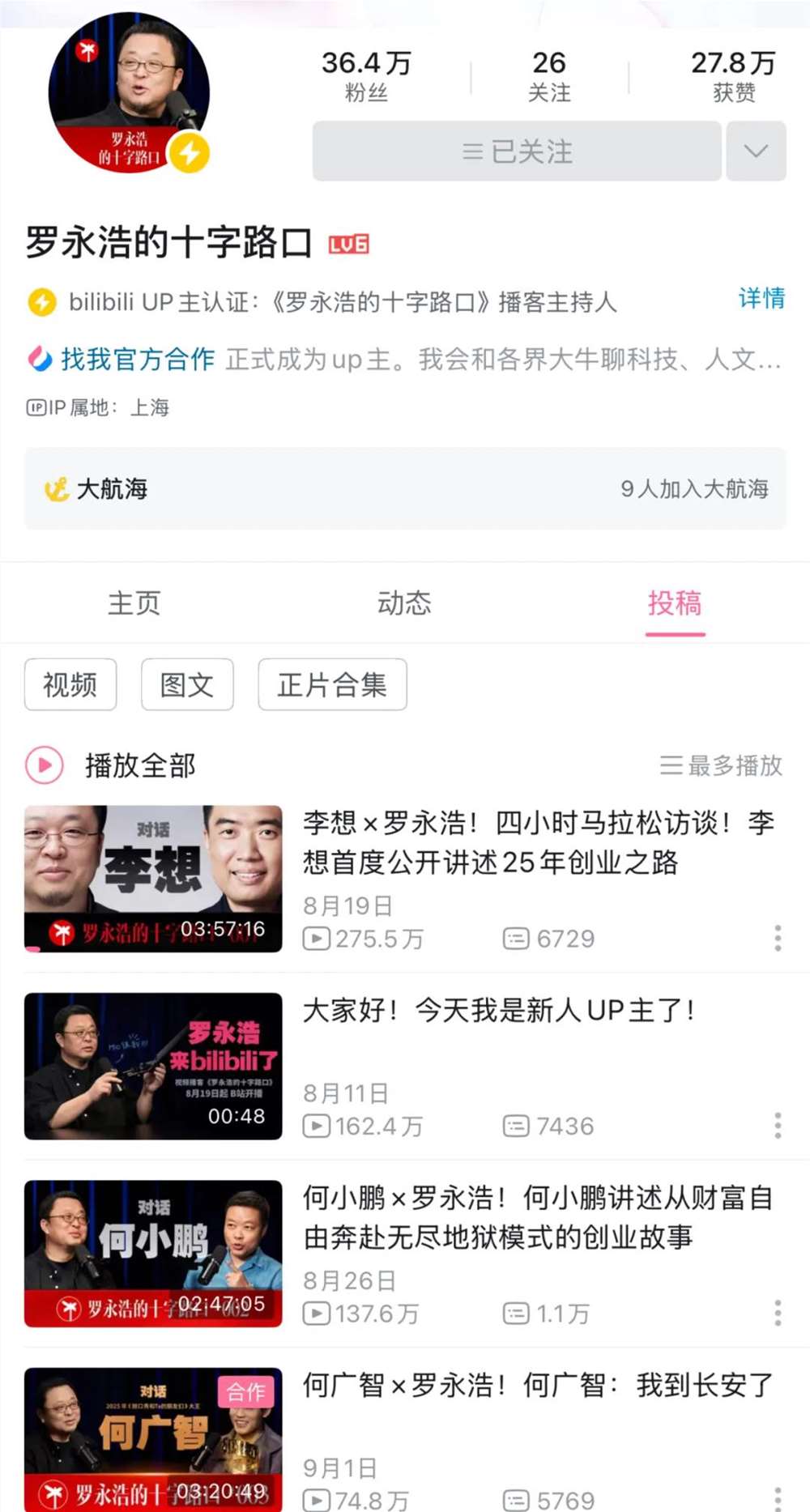Tap the play-count icon on 李想 video
Screen dimensions: 810x1512
tap(317, 939)
